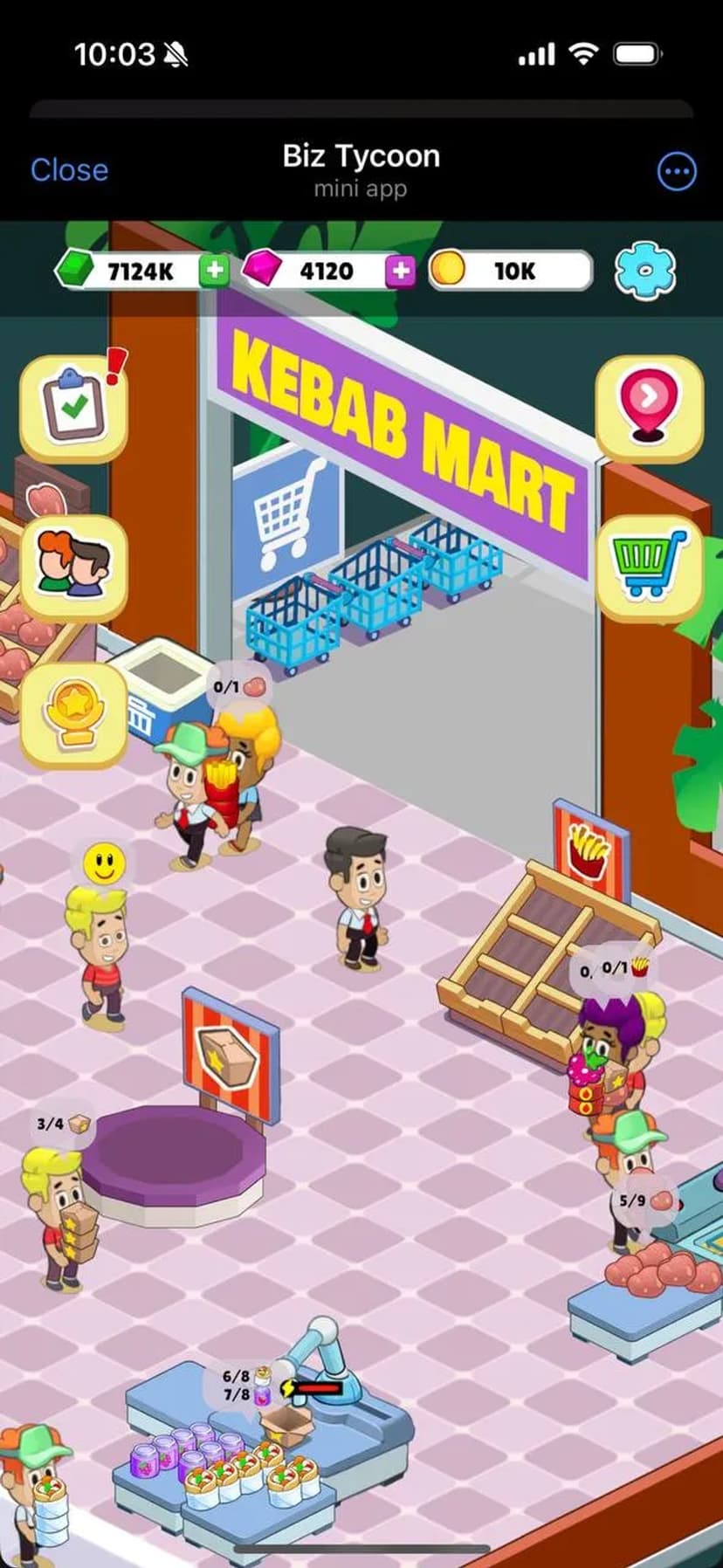The width and height of the screenshot is (723, 1568).
Task: Open the friends panel
Action: 74,565
